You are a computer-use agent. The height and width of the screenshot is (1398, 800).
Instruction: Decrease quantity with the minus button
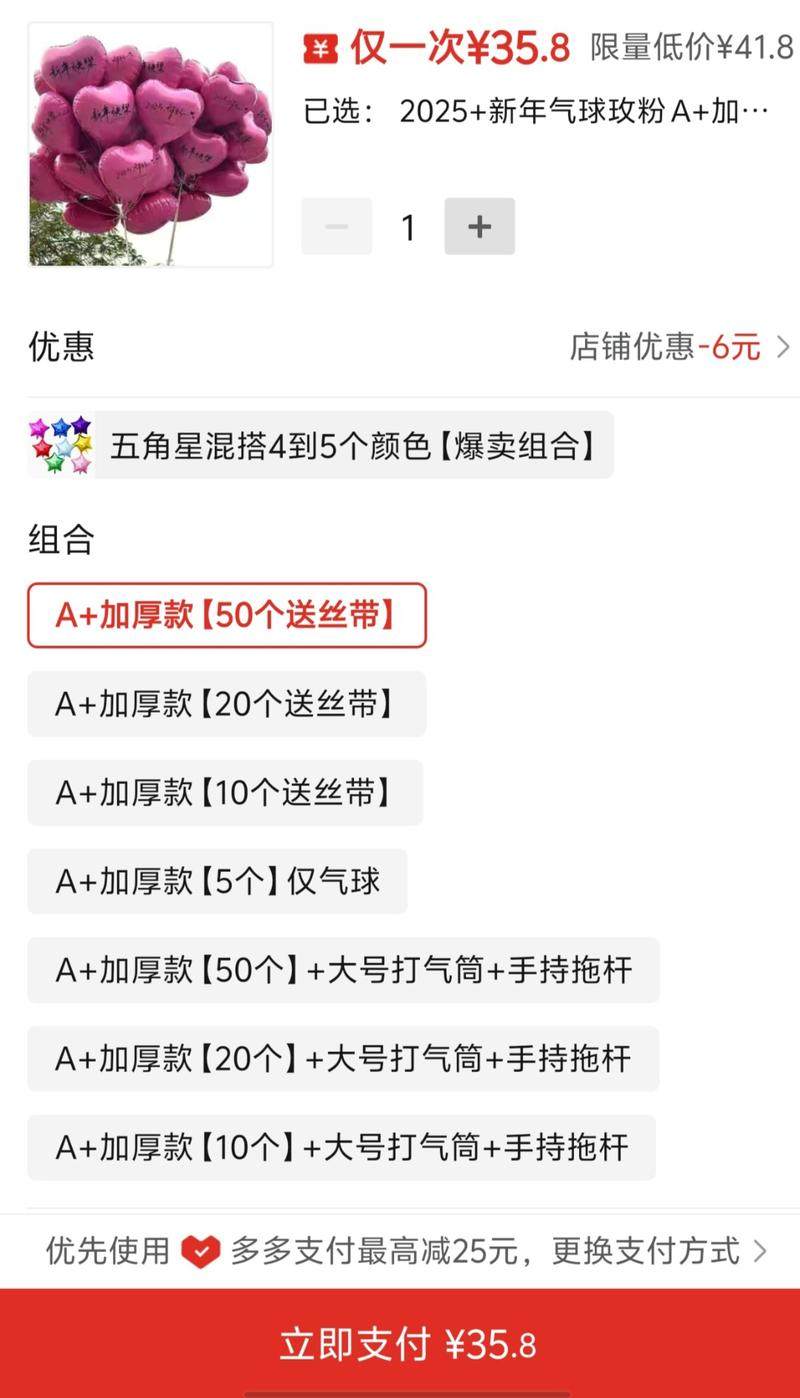click(x=337, y=227)
